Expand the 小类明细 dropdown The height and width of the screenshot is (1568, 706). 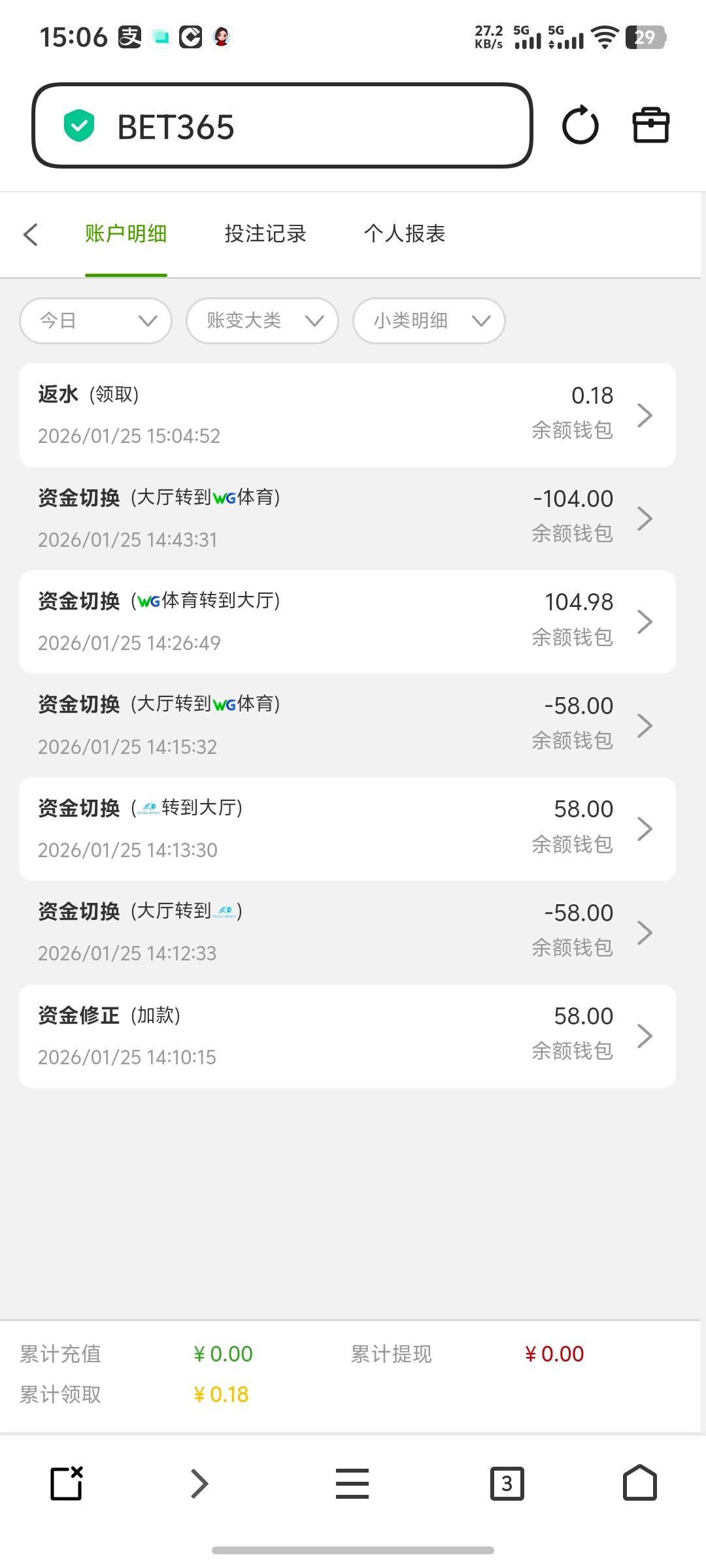[x=429, y=321]
